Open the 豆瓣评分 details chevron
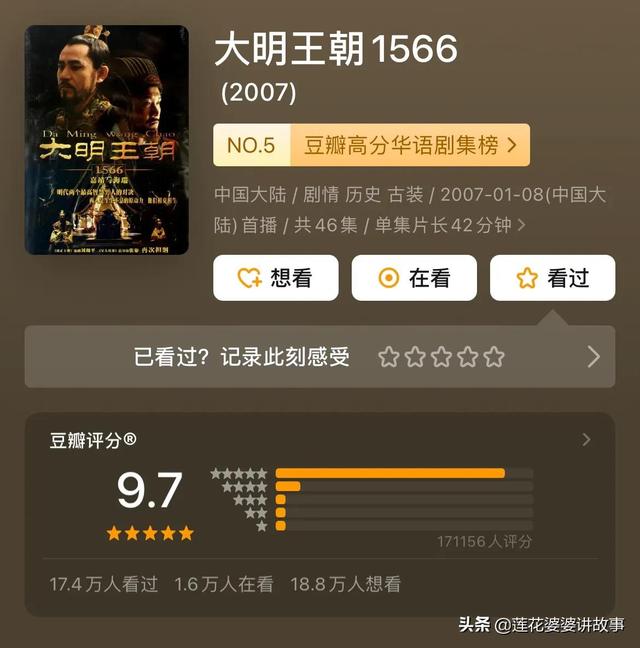The height and width of the screenshot is (648, 640). click(586, 440)
